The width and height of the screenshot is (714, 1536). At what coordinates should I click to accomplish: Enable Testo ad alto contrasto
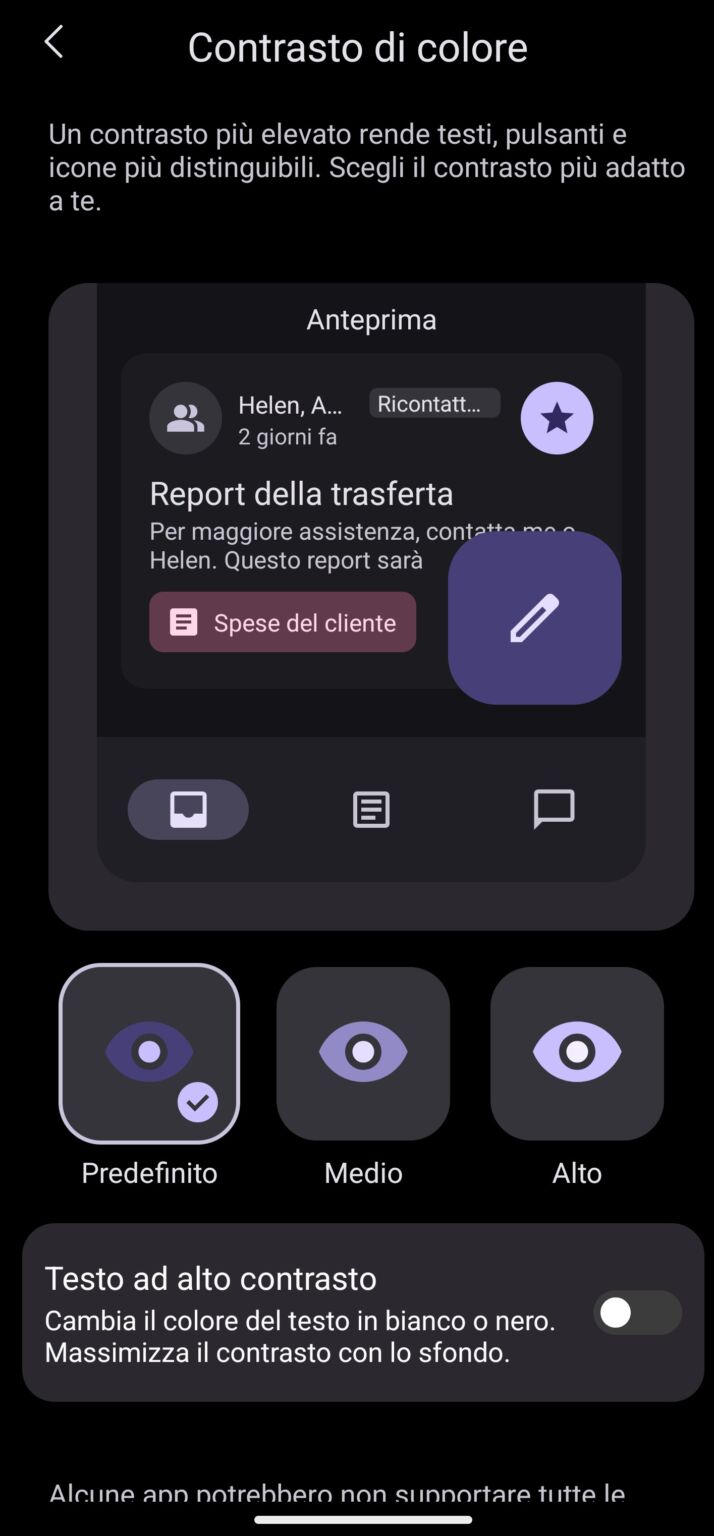(x=637, y=1313)
